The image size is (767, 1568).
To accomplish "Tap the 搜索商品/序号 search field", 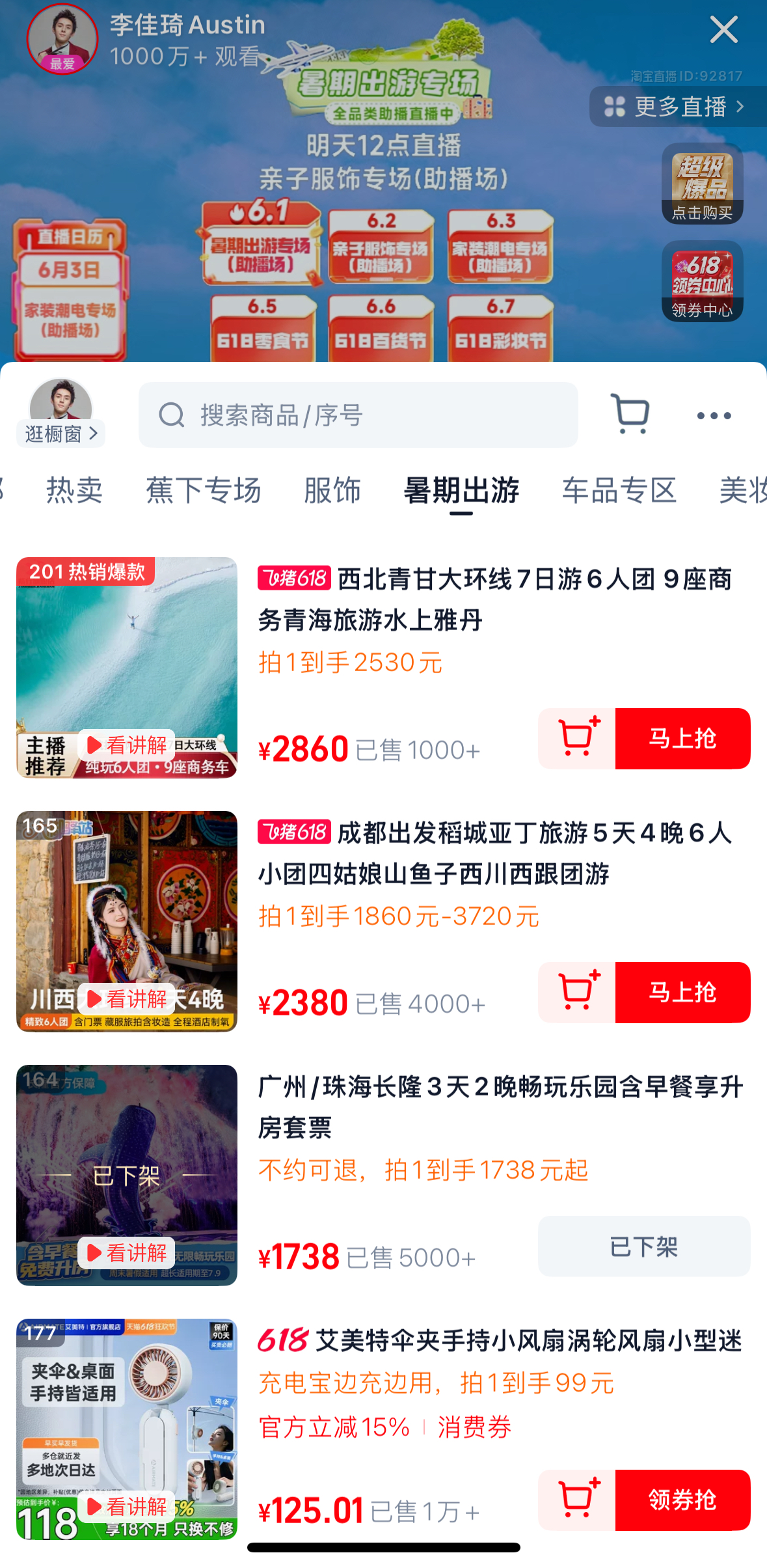I will coord(358,415).
